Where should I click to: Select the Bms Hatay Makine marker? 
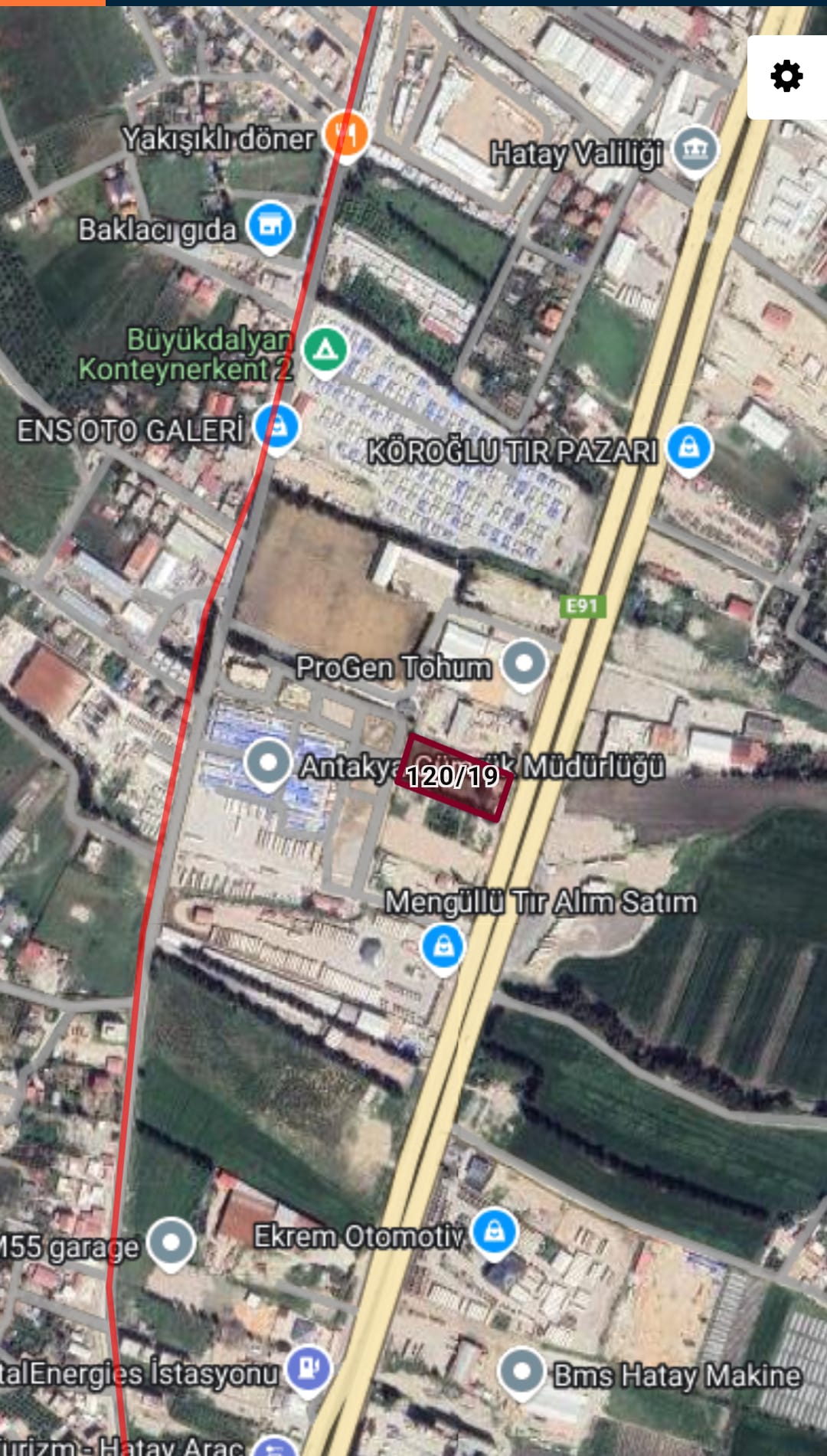[x=522, y=1373]
